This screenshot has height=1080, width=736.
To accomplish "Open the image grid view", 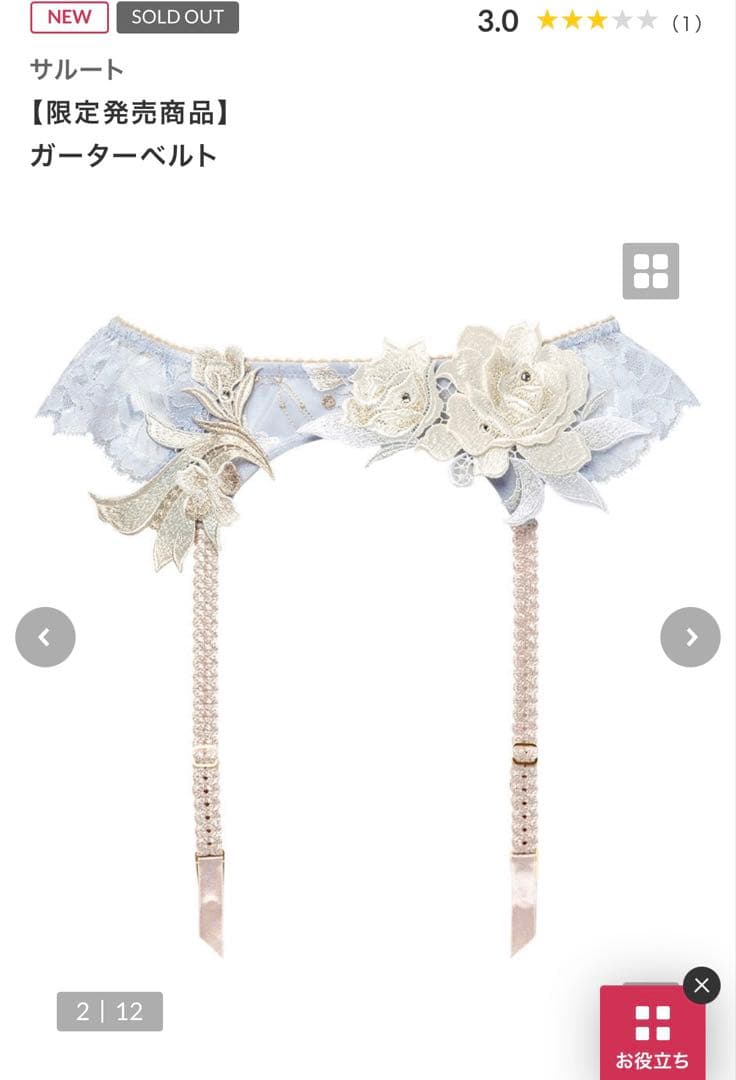I will tap(651, 271).
